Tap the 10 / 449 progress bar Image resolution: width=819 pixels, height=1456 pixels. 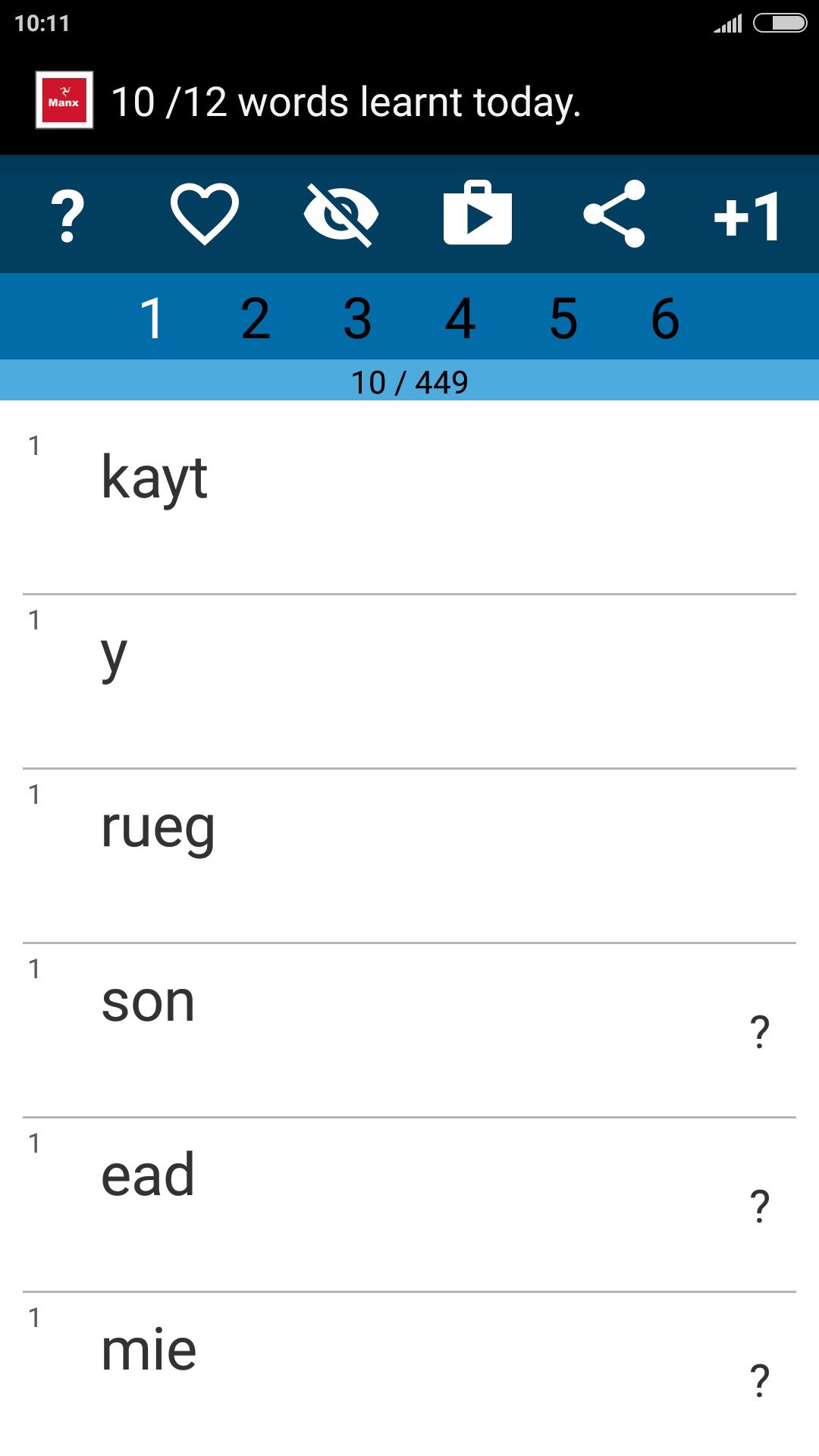pos(409,381)
